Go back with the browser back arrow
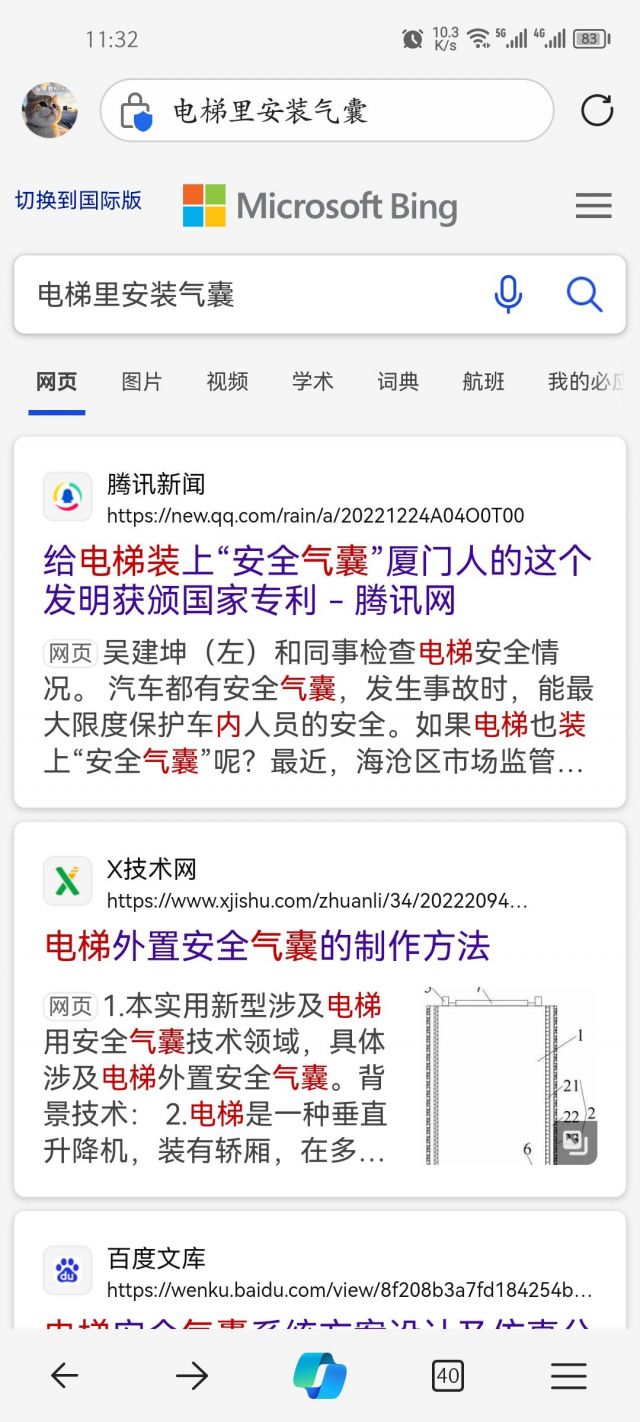Screen dimensions: 640x1422 click(x=65, y=1376)
